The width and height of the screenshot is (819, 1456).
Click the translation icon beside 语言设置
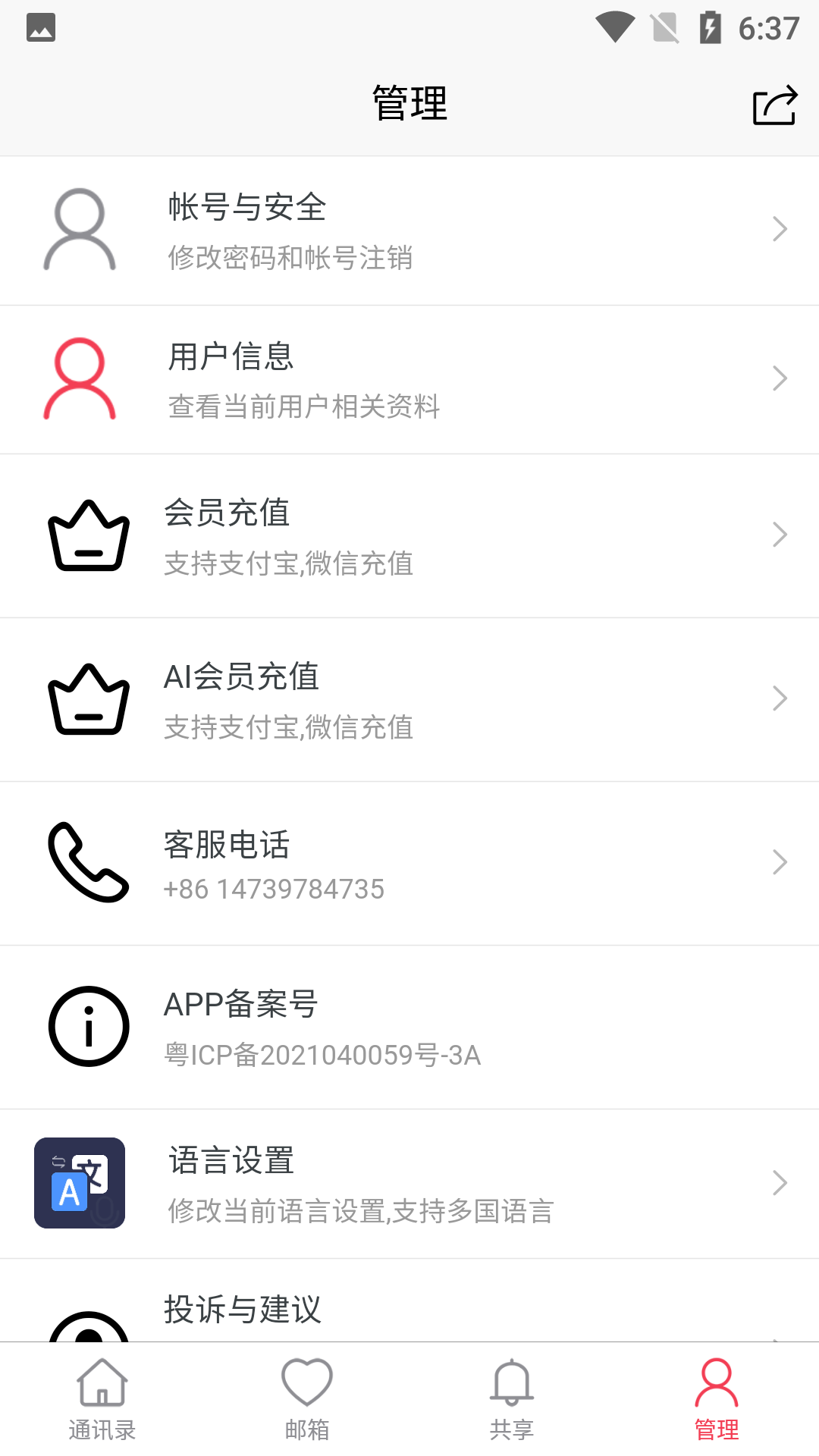coord(80,1183)
